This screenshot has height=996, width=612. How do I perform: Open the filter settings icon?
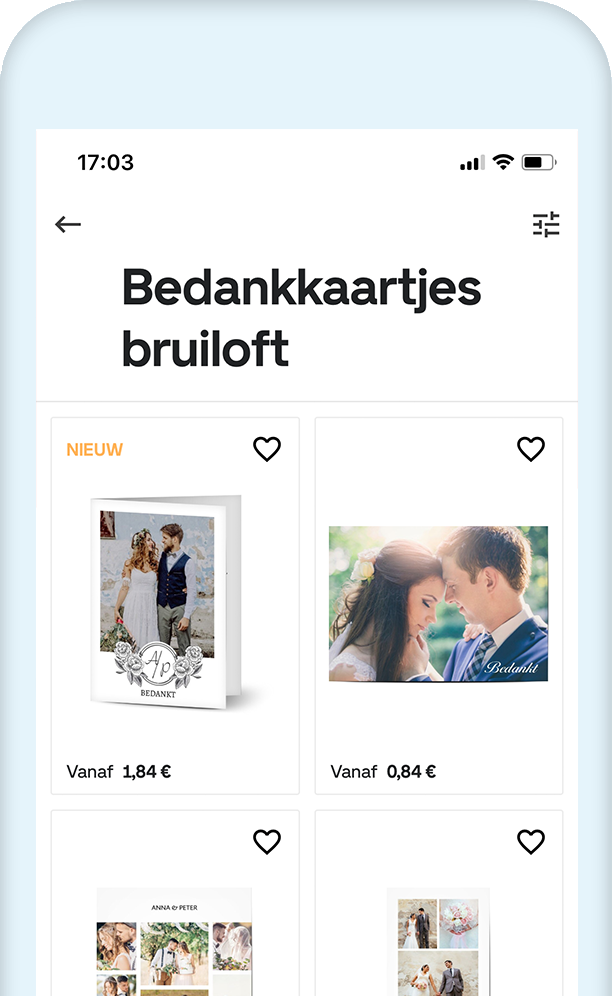(x=546, y=224)
